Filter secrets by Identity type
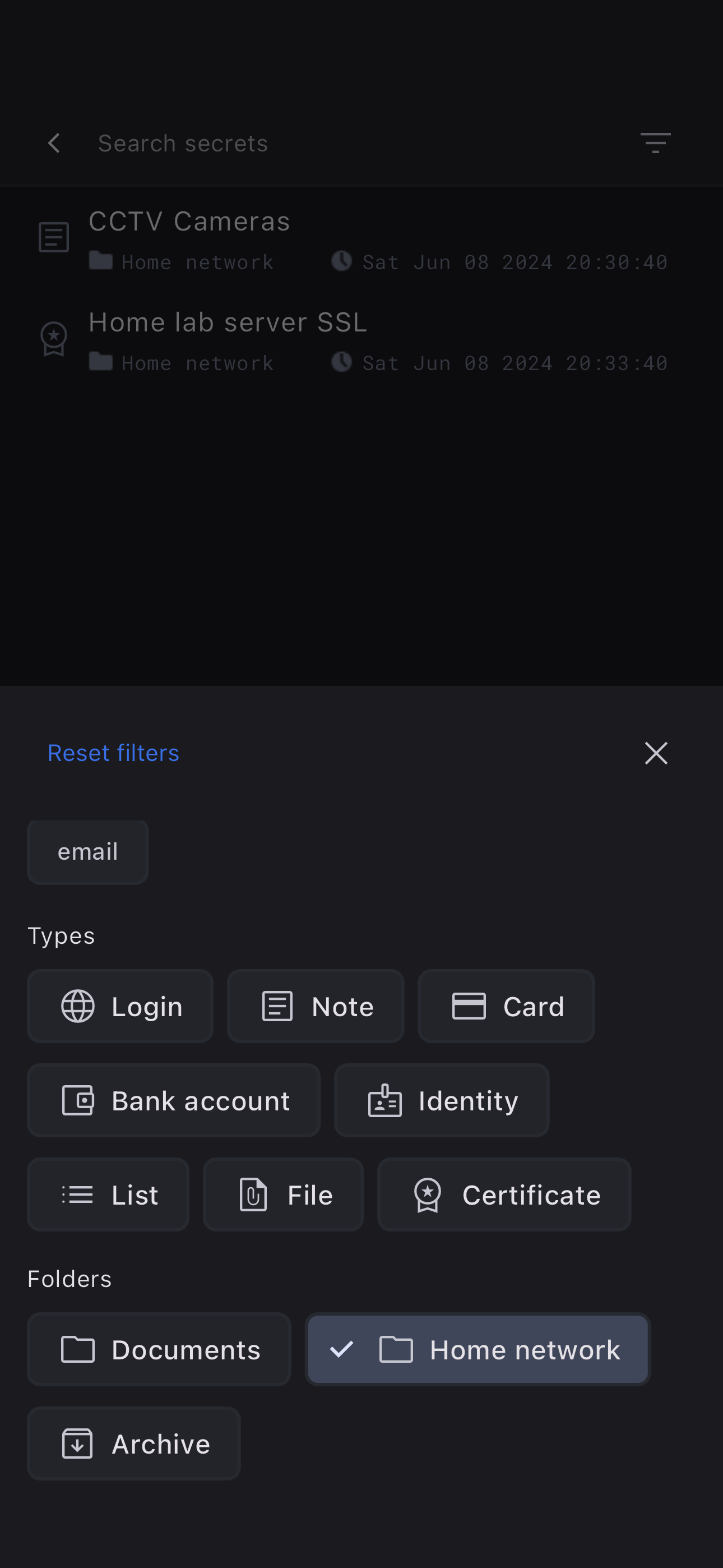Image resolution: width=723 pixels, height=1568 pixels. pos(442,1100)
